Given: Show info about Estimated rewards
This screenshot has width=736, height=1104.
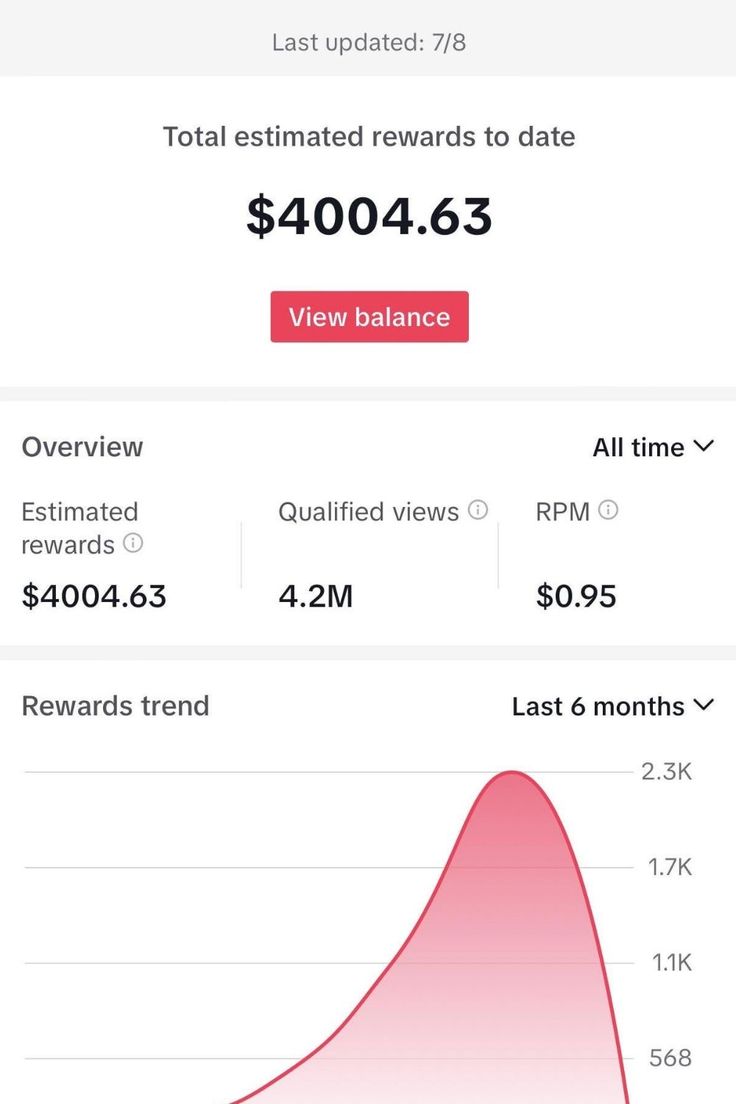Looking at the screenshot, I should click(x=132, y=543).
